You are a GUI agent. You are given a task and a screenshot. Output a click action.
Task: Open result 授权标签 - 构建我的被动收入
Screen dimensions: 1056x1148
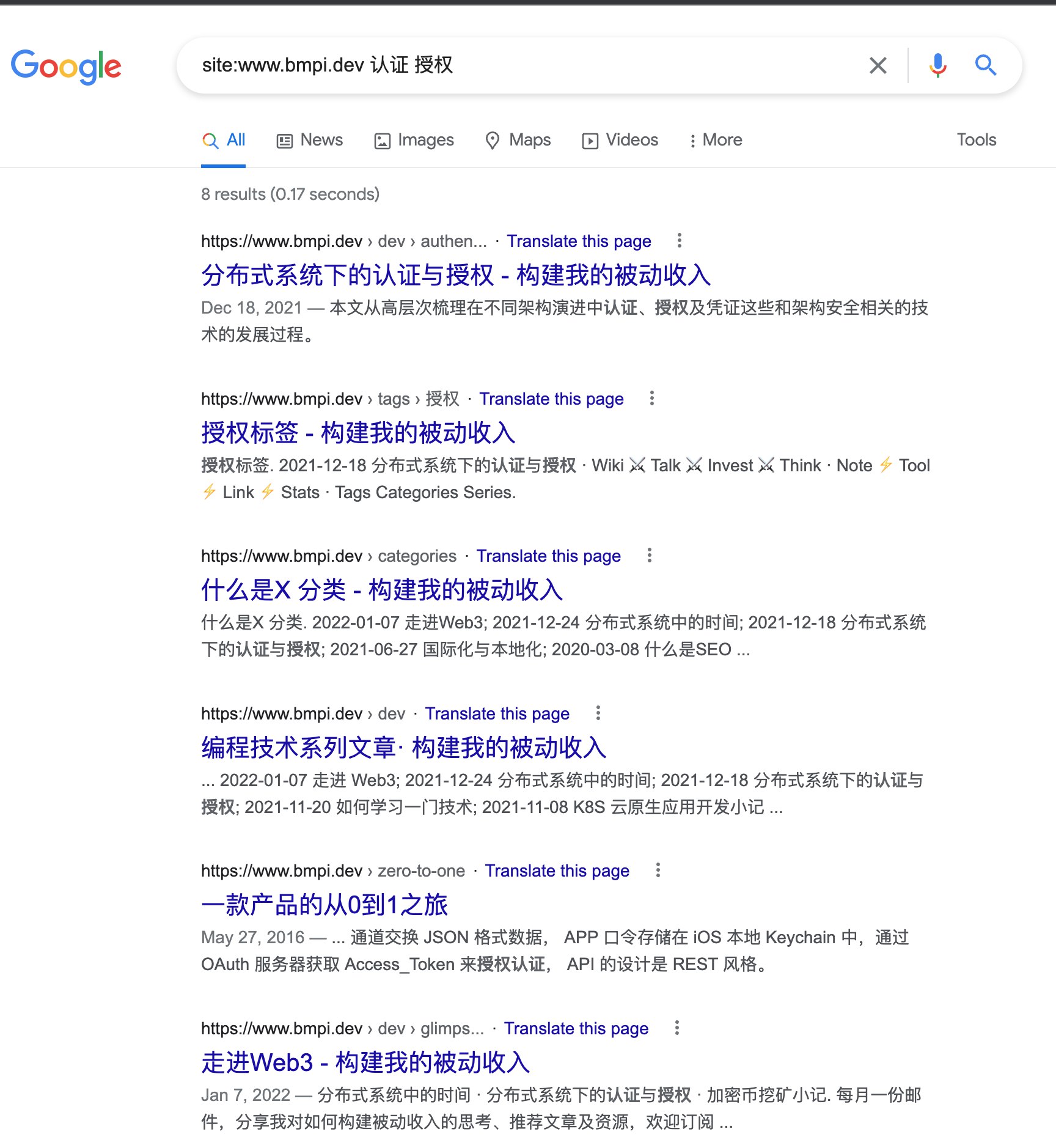[358, 433]
